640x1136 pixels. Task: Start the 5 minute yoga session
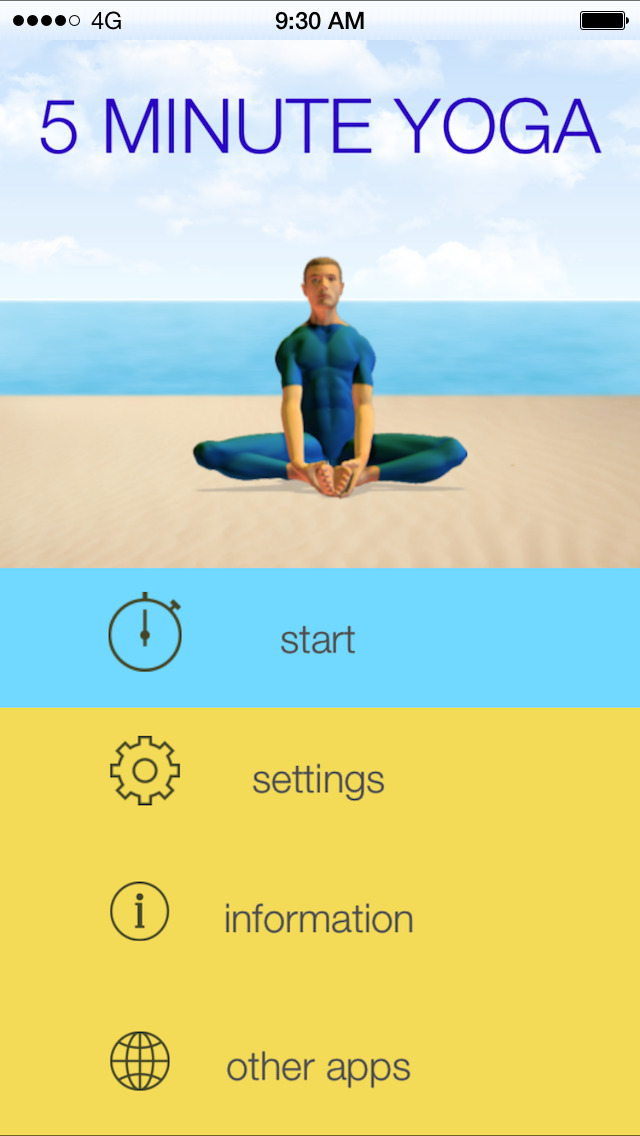318,638
